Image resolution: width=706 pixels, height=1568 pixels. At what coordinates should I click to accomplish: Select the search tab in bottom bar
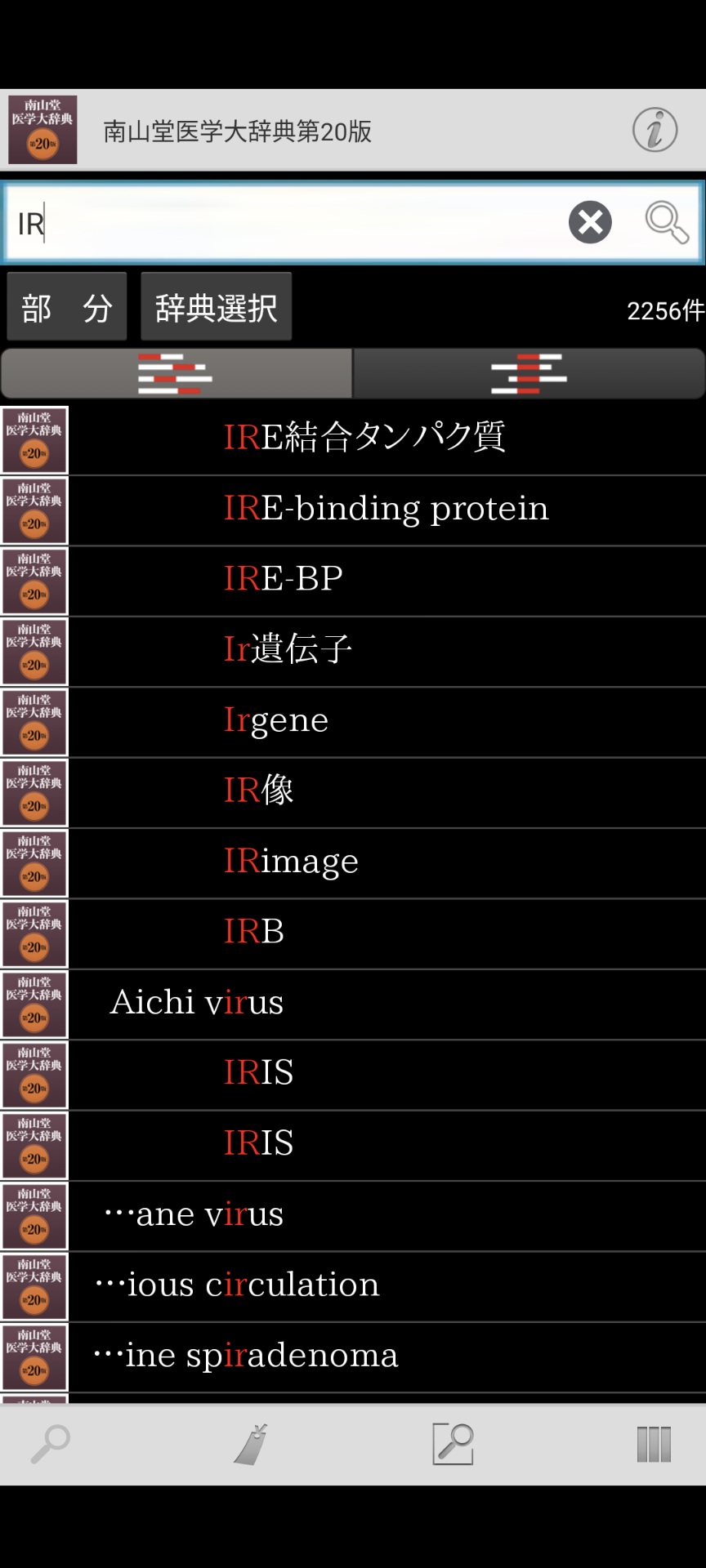51,1443
